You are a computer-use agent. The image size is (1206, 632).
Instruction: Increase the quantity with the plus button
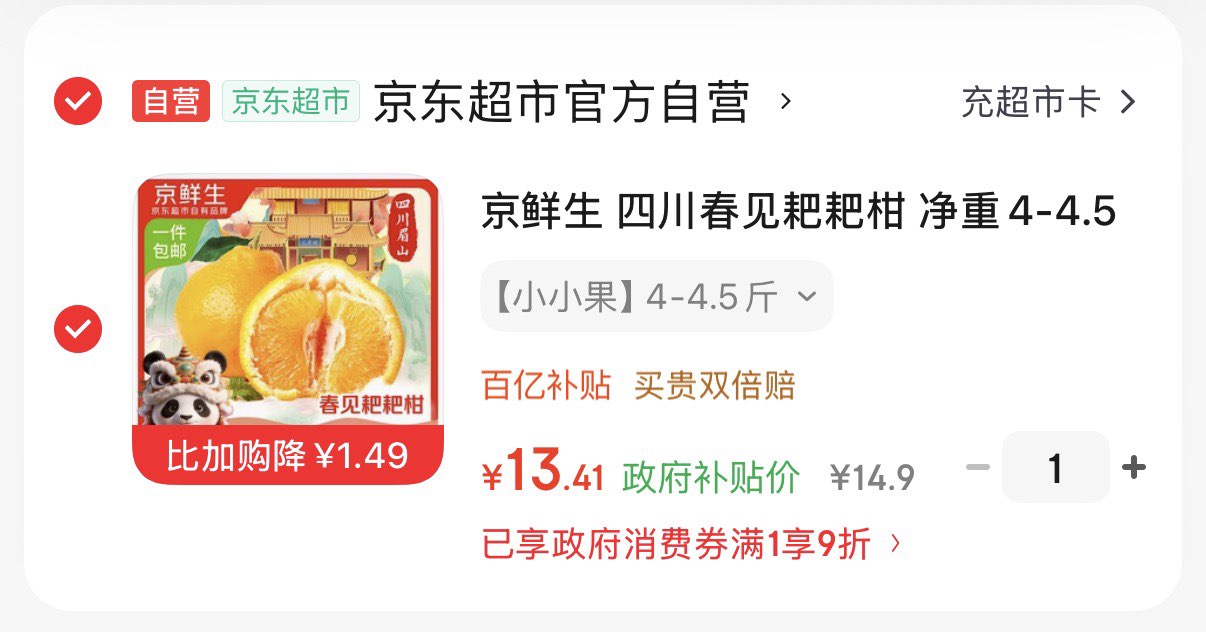click(1133, 467)
